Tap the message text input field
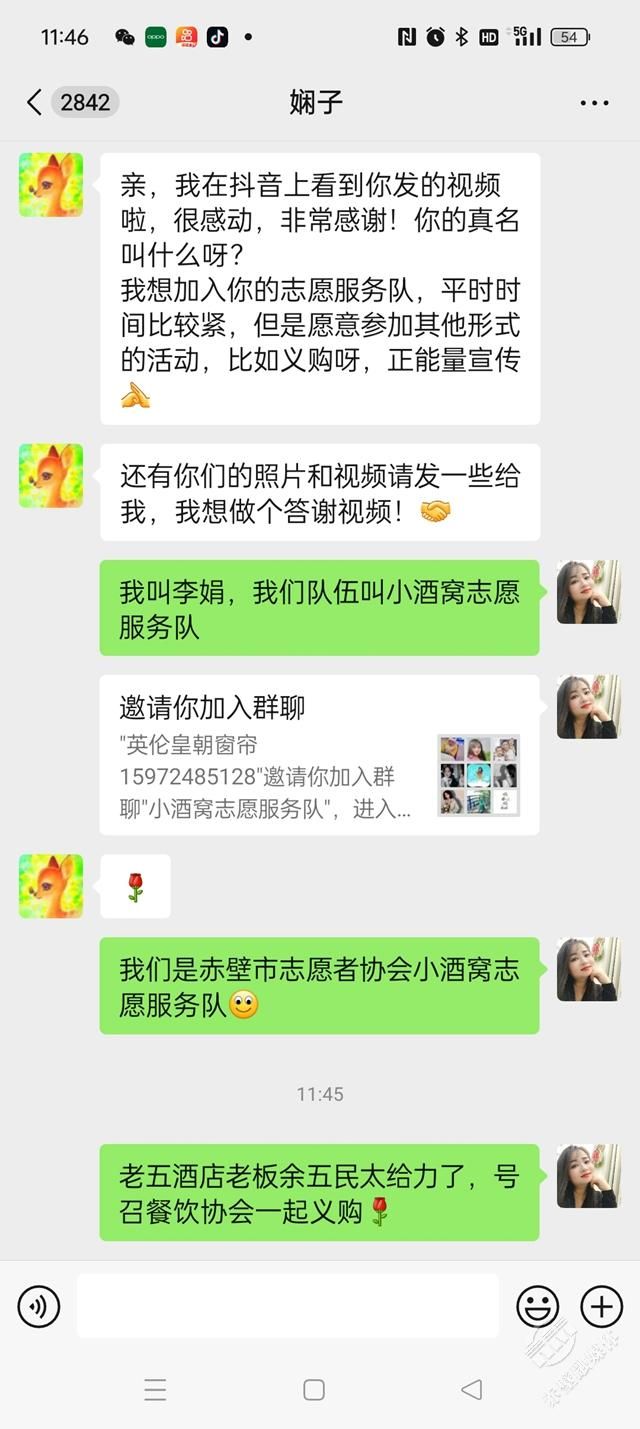The width and height of the screenshot is (640, 1429). tap(288, 1306)
